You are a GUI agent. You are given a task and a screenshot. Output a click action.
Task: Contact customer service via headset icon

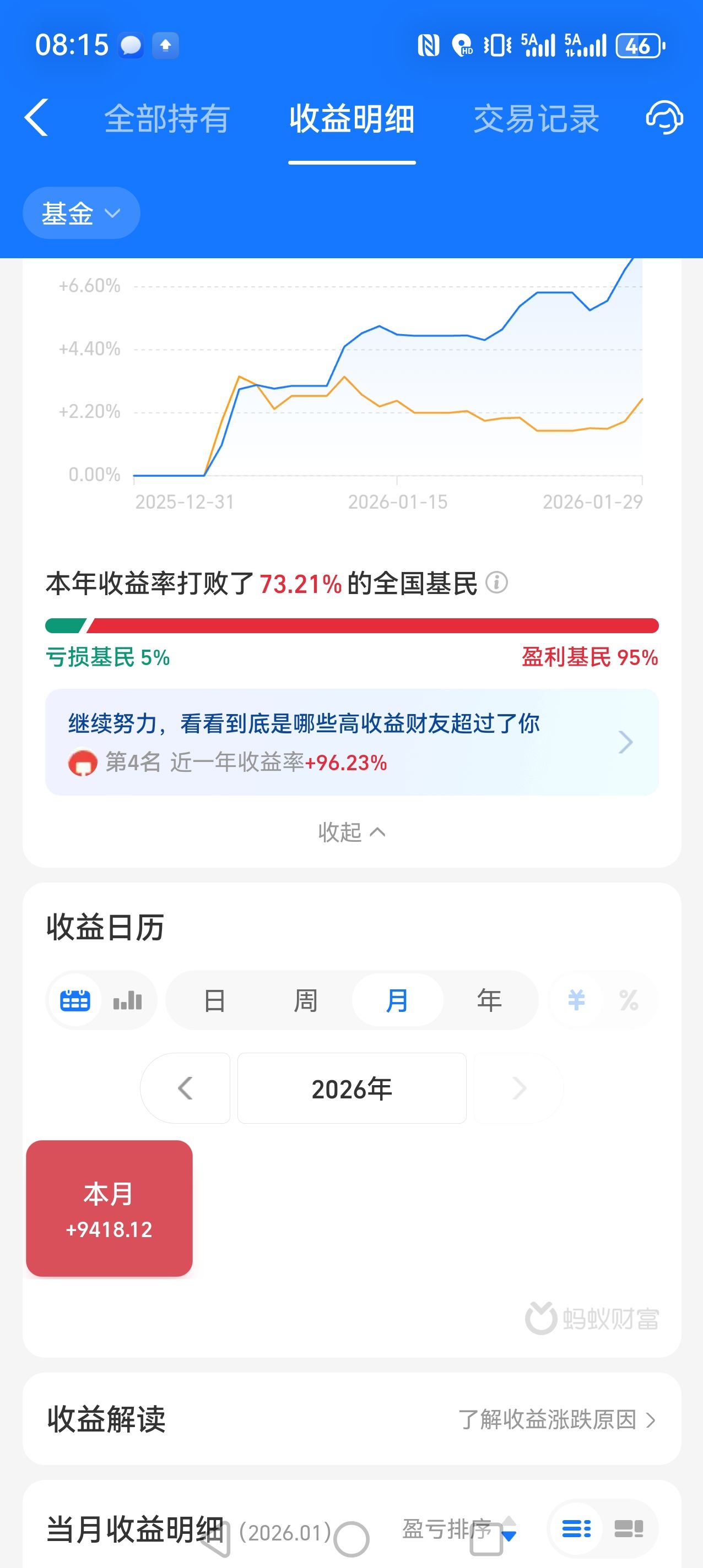click(x=663, y=117)
